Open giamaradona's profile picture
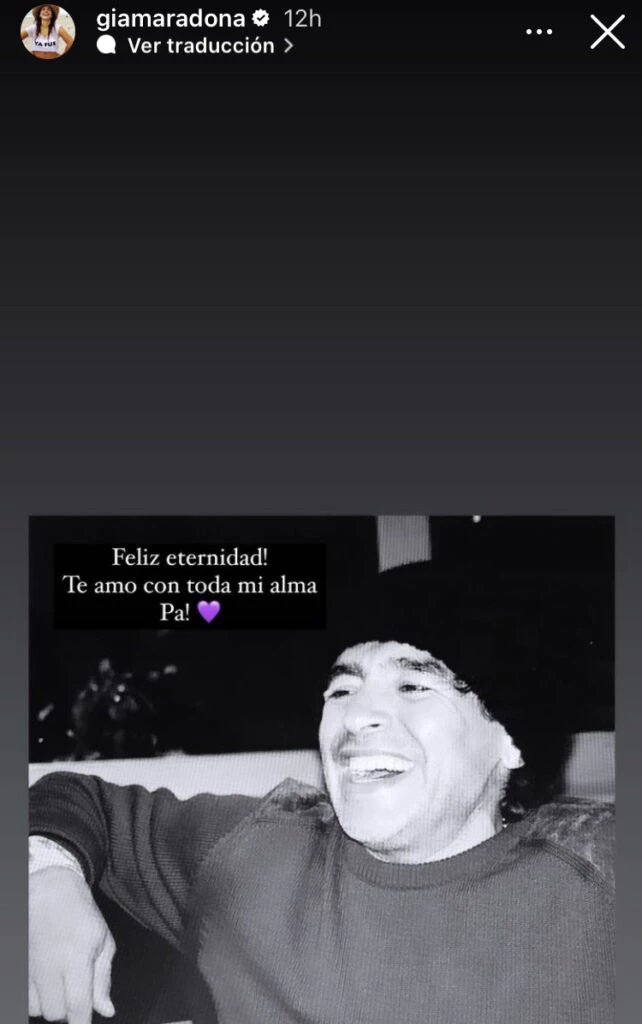 [x=47, y=31]
